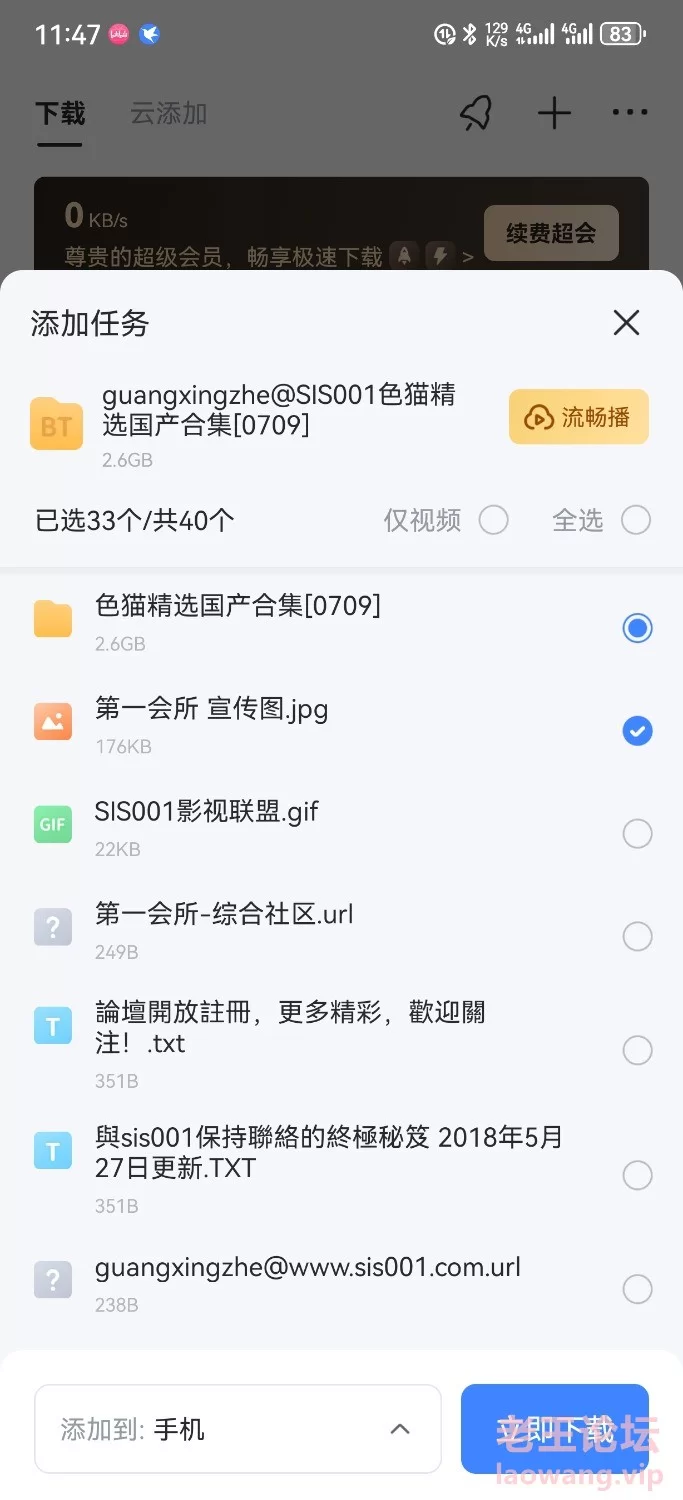Check the 與sis001保持聯絡的終極秘笈 TXT file
The image size is (683, 1500).
pos(637,1175)
